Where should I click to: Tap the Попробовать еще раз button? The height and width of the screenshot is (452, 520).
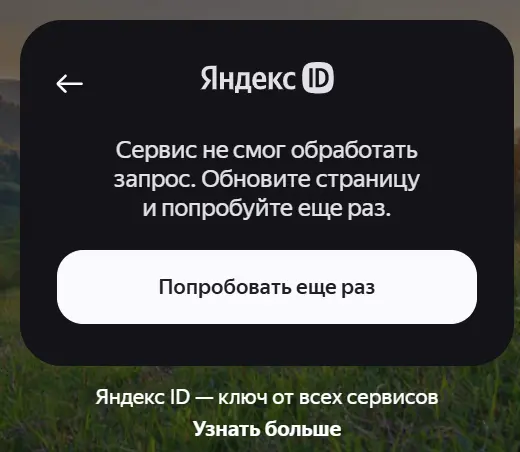pyautogui.click(x=267, y=287)
